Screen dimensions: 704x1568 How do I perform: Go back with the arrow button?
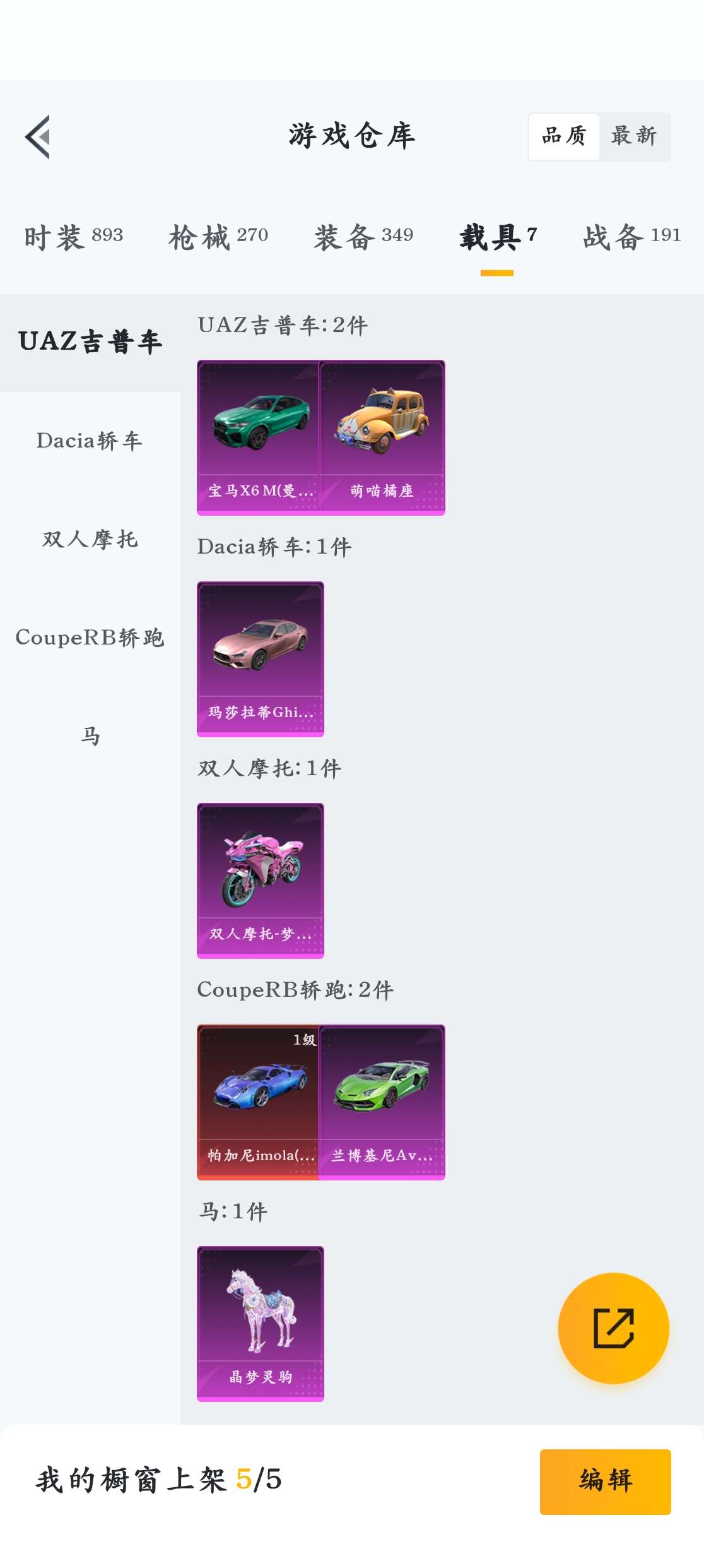tap(38, 138)
